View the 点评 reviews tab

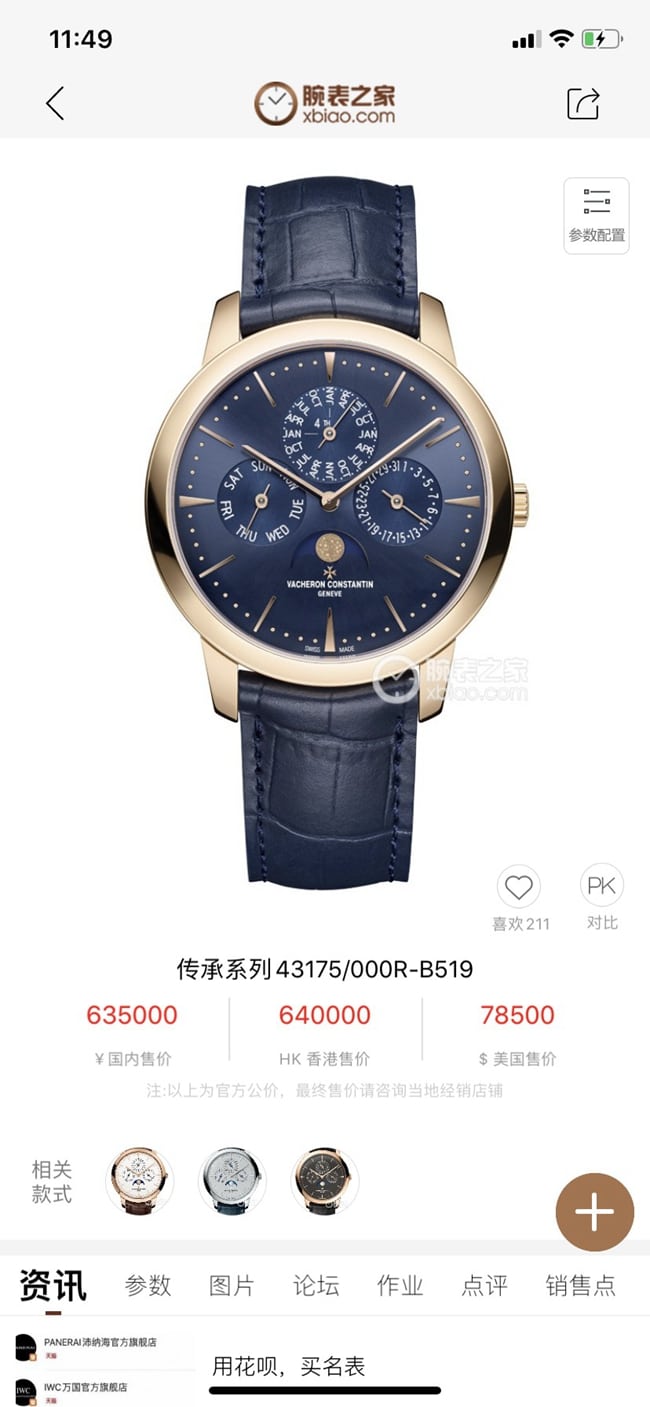click(x=484, y=1286)
